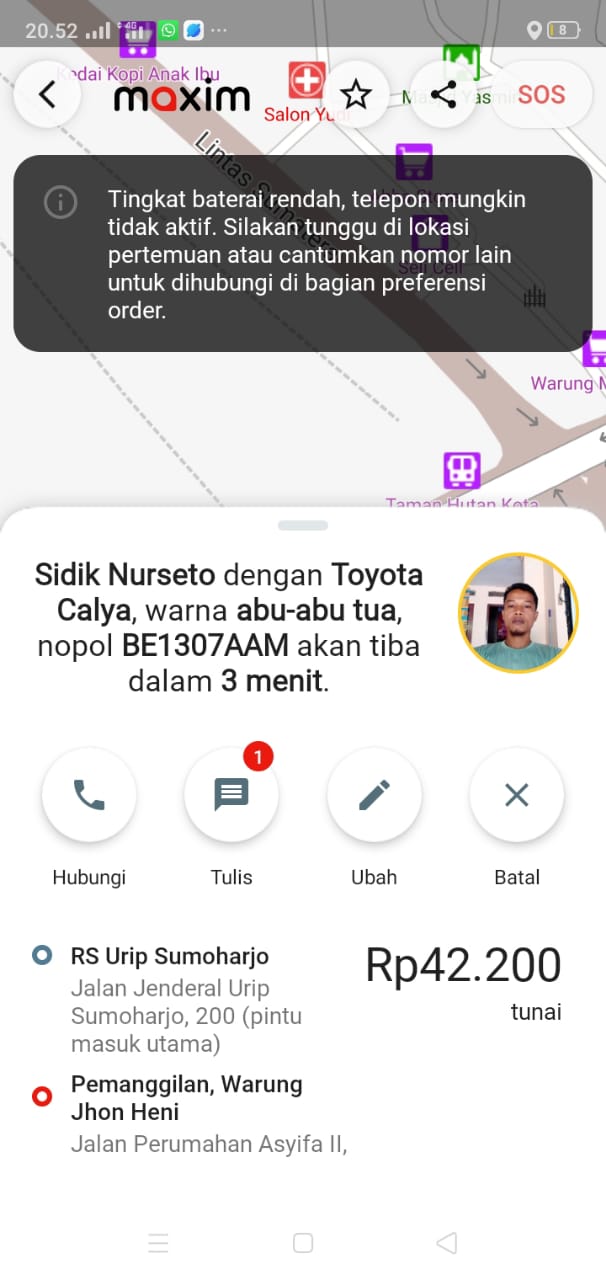Go back using the top-left arrow
The width and height of the screenshot is (606, 1280).
coord(46,95)
